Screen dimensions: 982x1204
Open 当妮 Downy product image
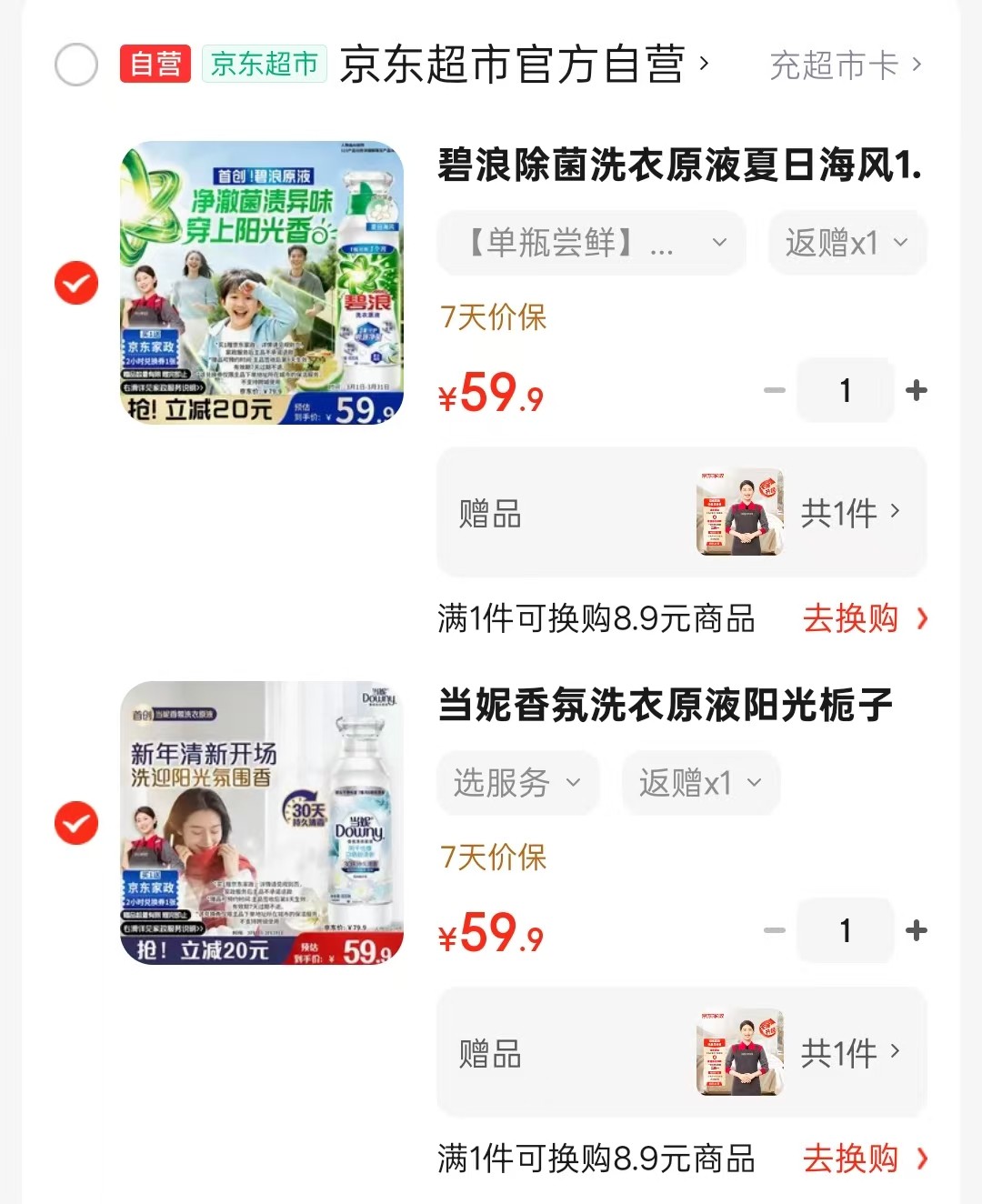262,823
